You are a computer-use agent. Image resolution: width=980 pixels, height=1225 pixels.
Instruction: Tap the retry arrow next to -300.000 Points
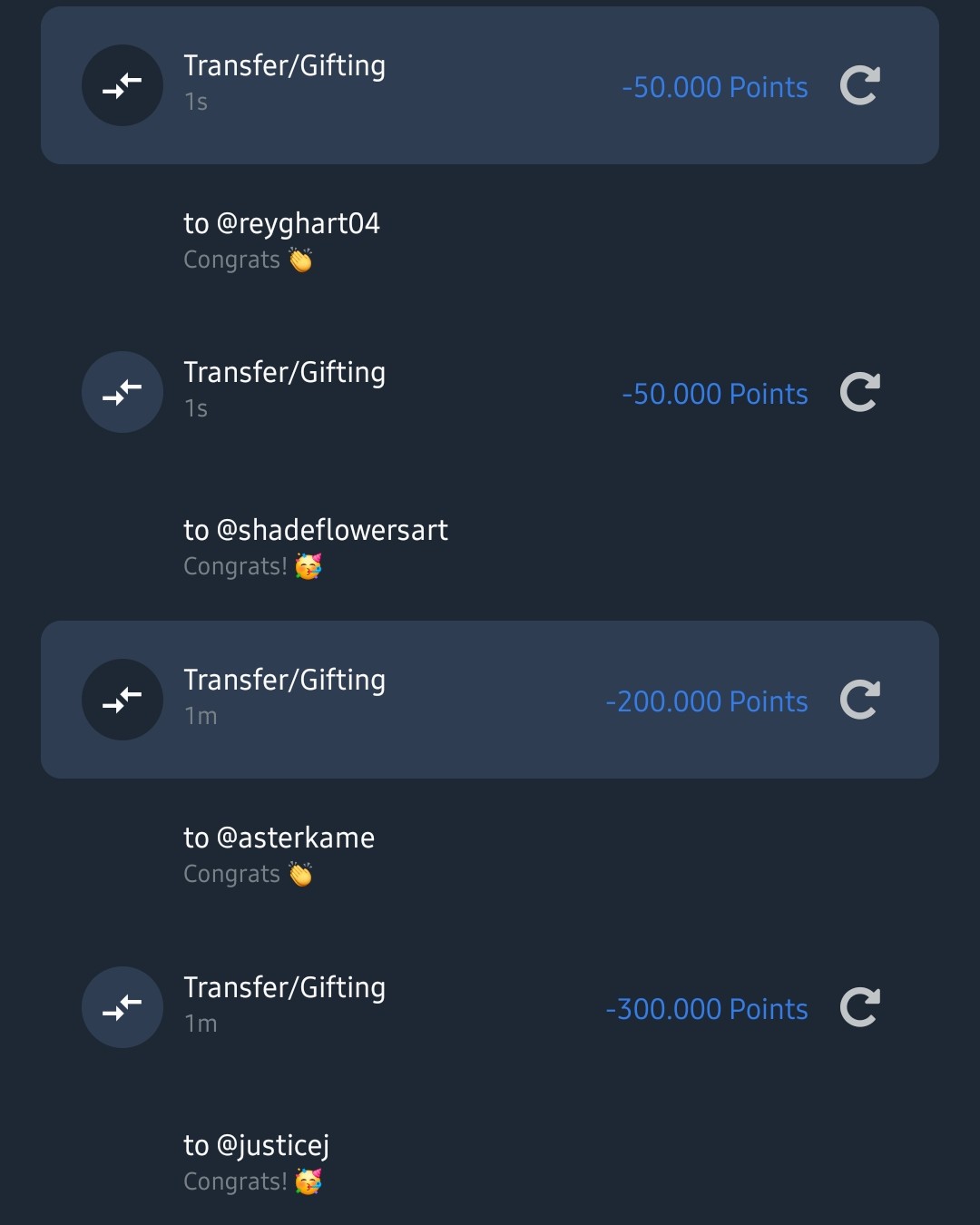[x=859, y=1006]
